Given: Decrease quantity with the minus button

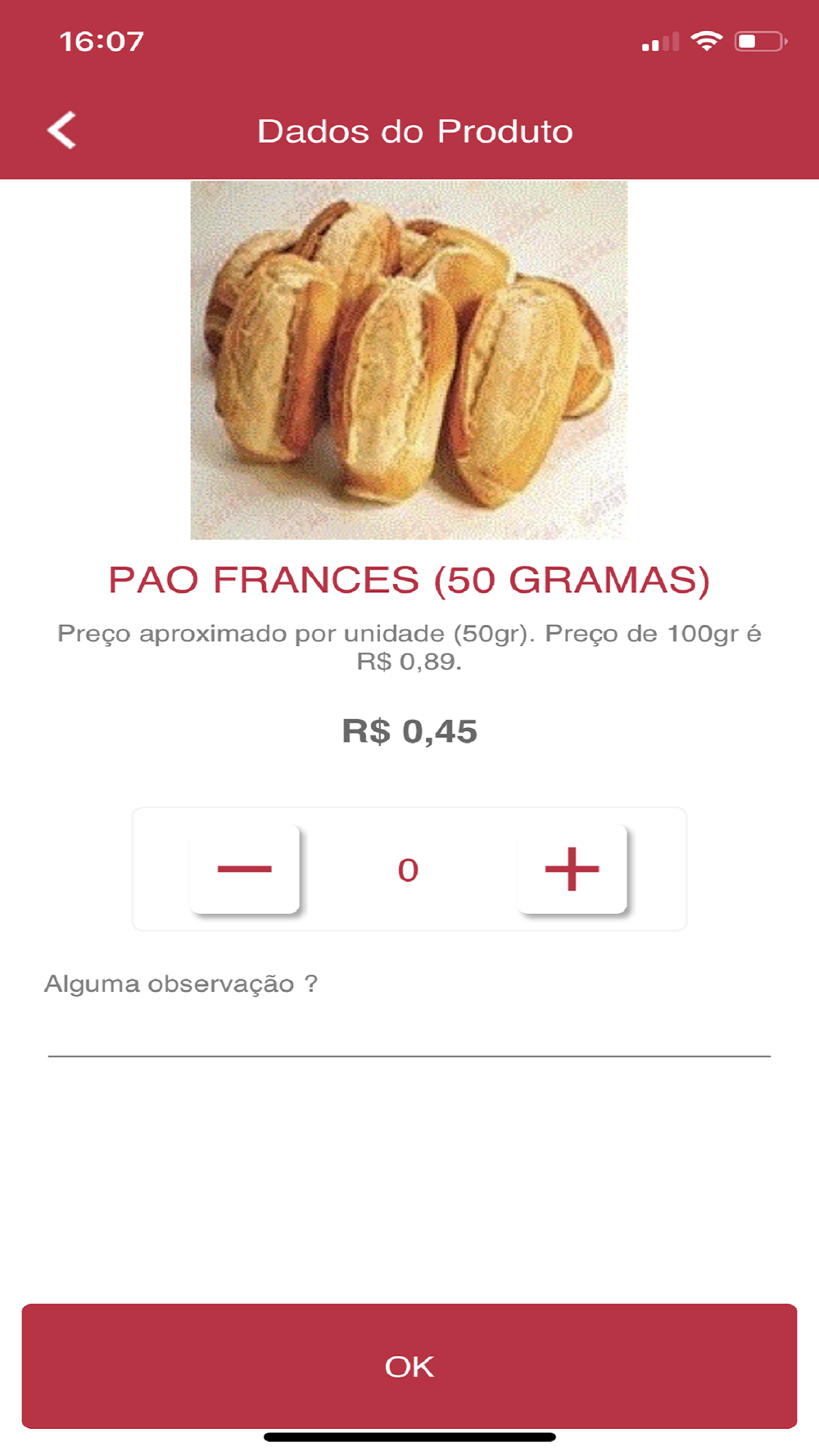Looking at the screenshot, I should click(244, 868).
